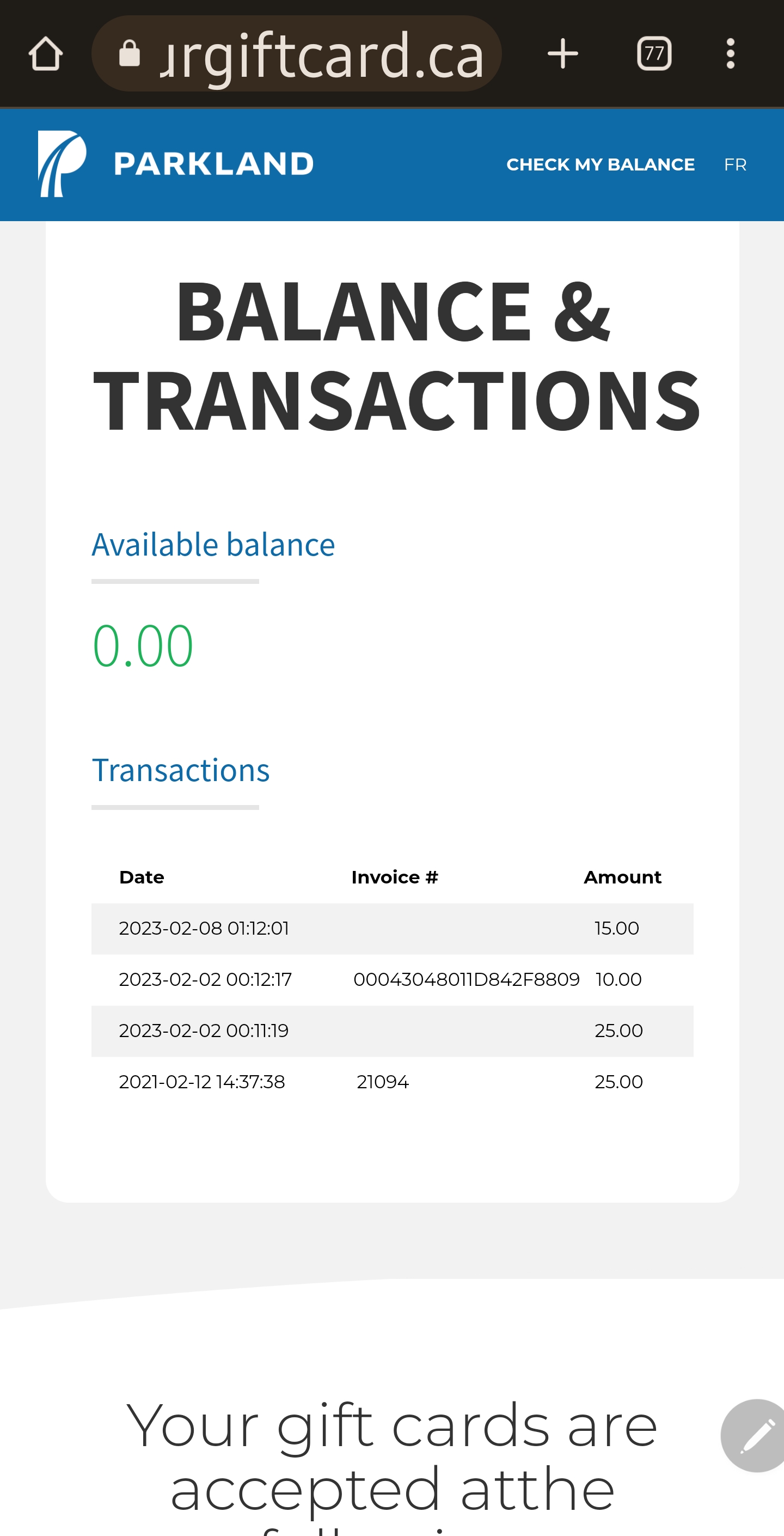Tap the address bar showing urgiftcard.ca
This screenshot has width=784, height=1536.
322,54
